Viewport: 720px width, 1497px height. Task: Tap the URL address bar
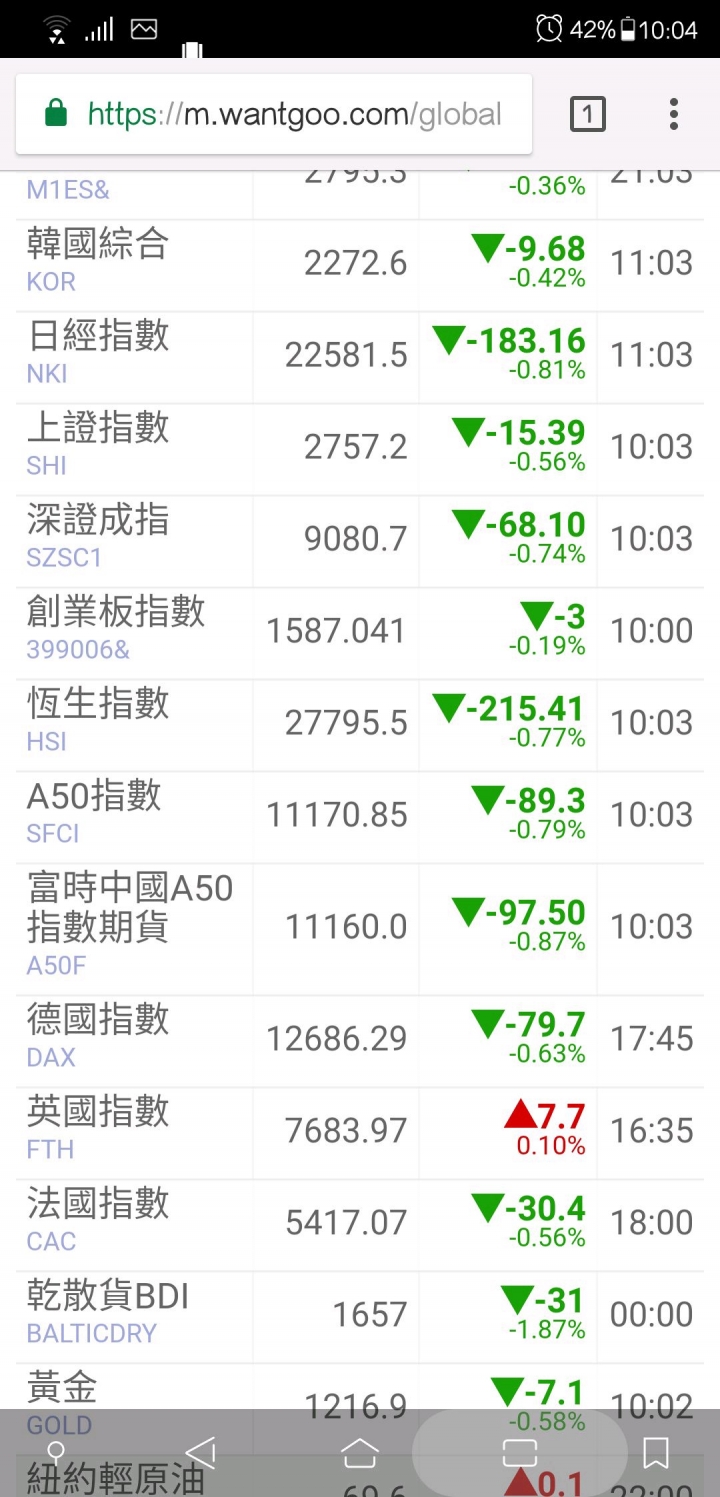coord(273,114)
